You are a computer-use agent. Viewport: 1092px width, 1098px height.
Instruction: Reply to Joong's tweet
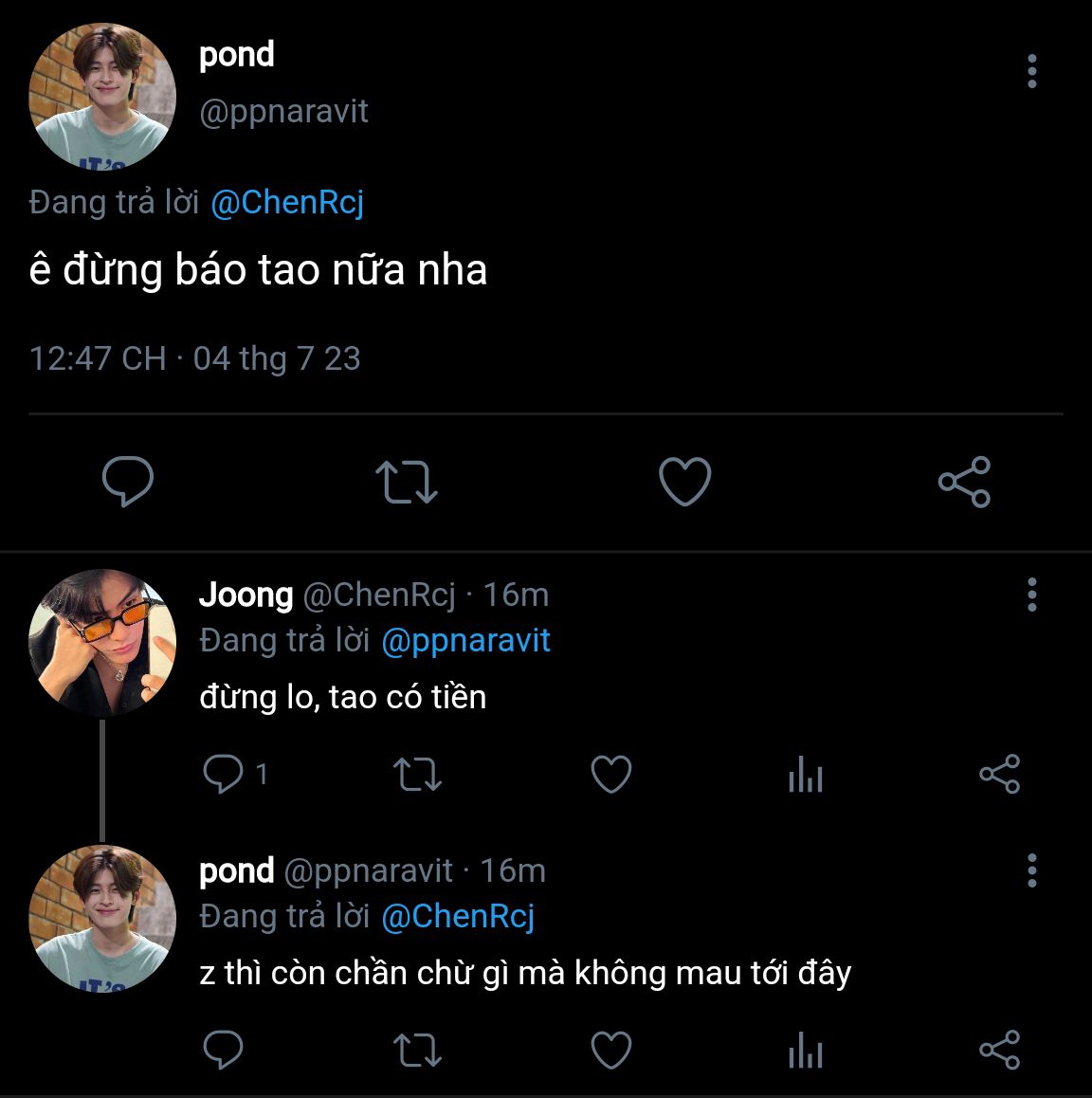click(224, 775)
